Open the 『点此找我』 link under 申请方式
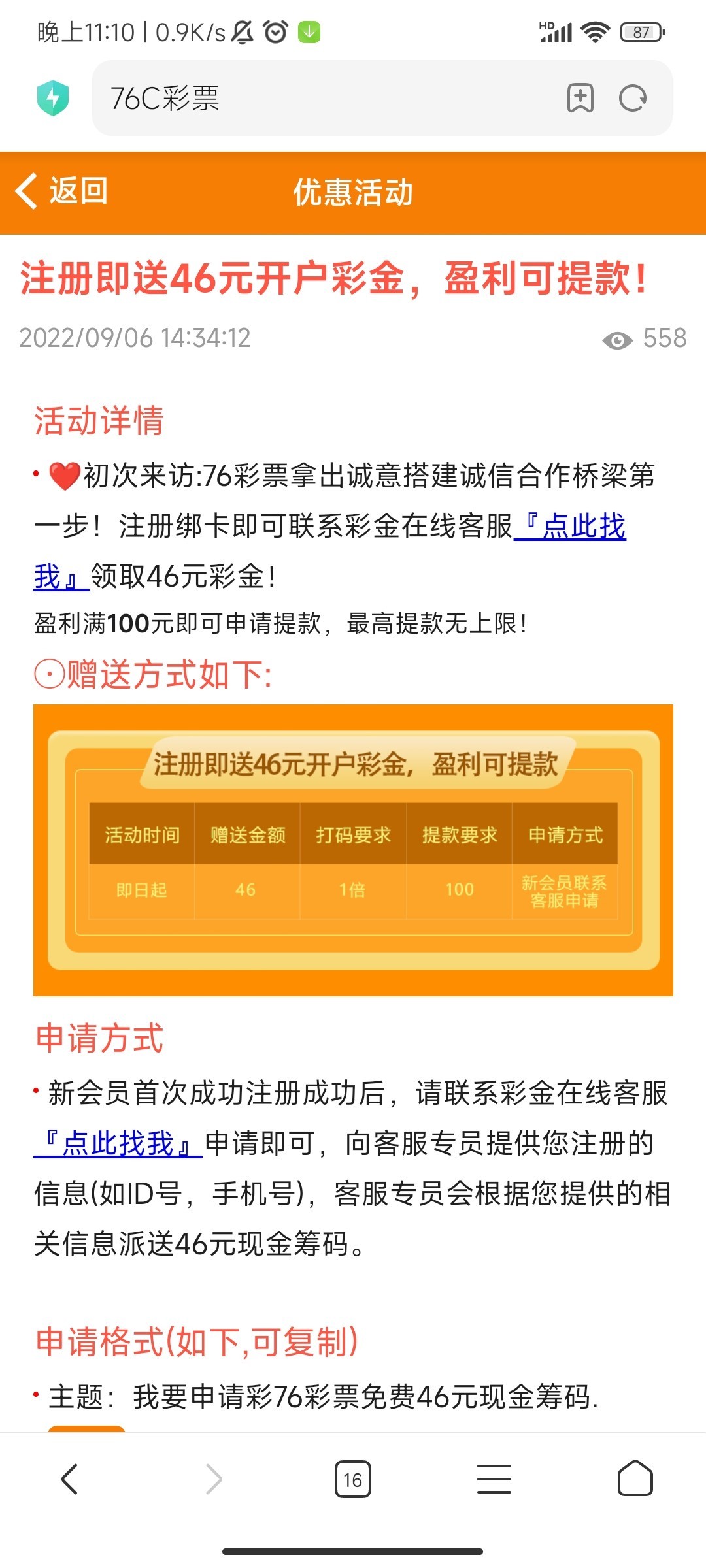The height and width of the screenshot is (1568, 706). pos(118,1144)
